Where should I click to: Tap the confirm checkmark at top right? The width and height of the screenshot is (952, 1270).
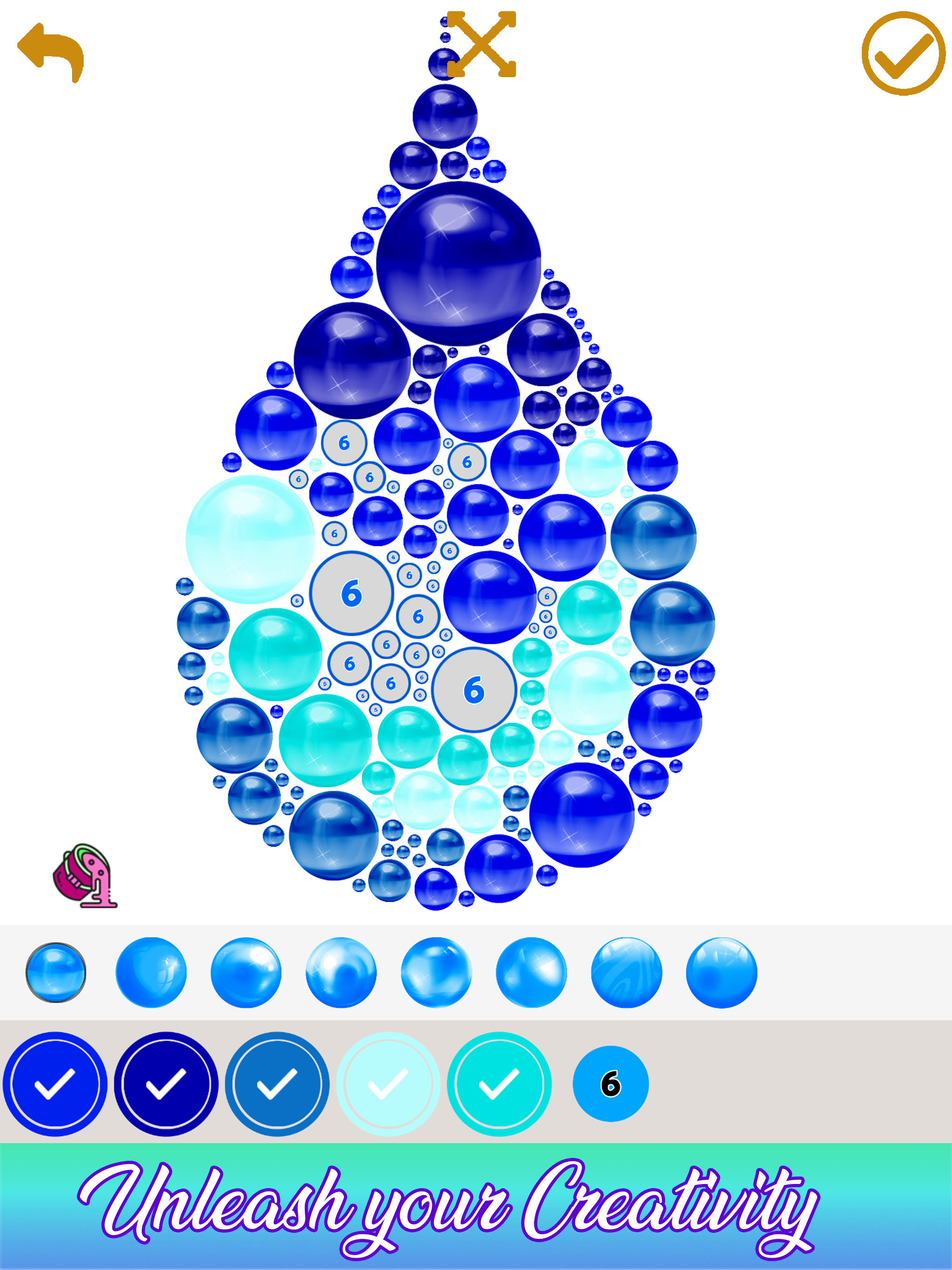click(x=900, y=54)
